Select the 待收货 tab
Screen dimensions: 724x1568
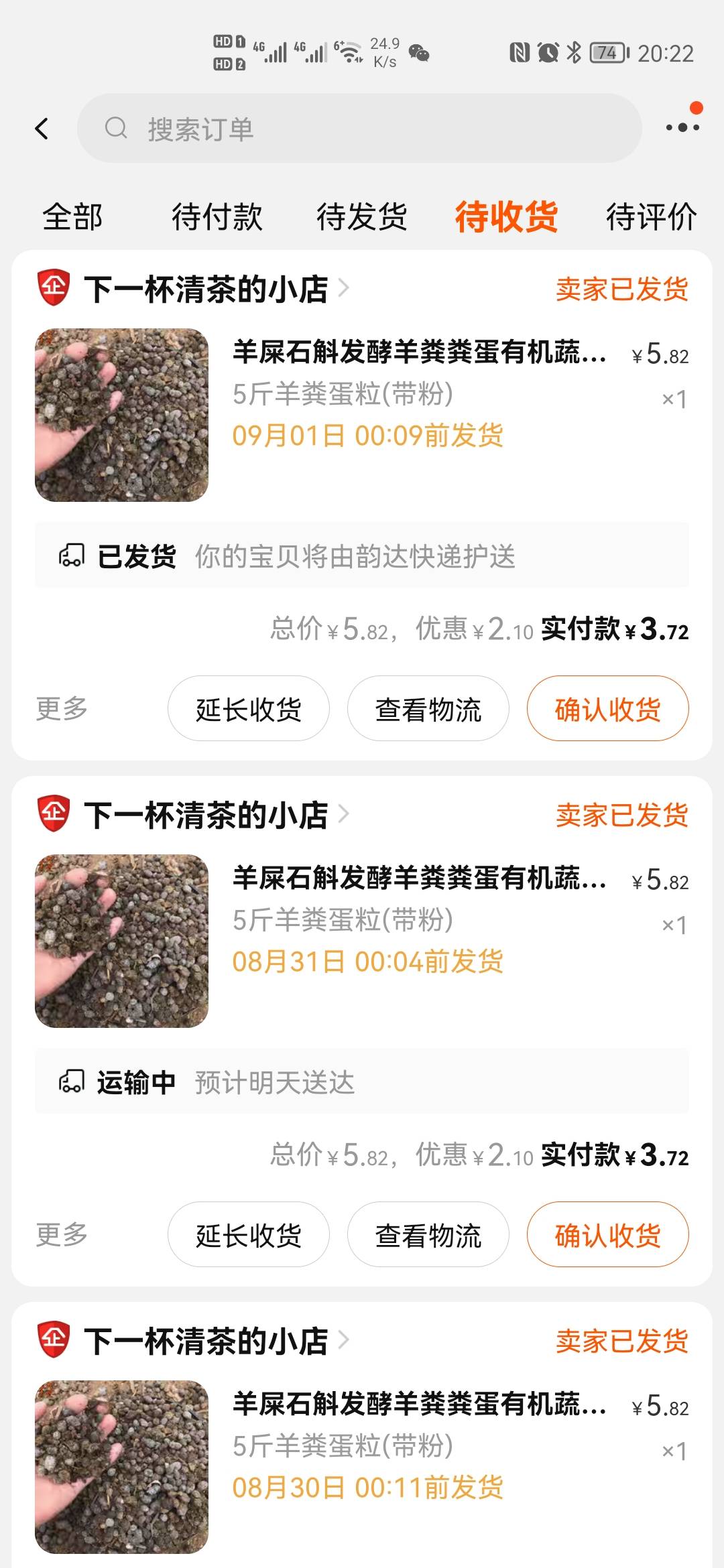507,217
